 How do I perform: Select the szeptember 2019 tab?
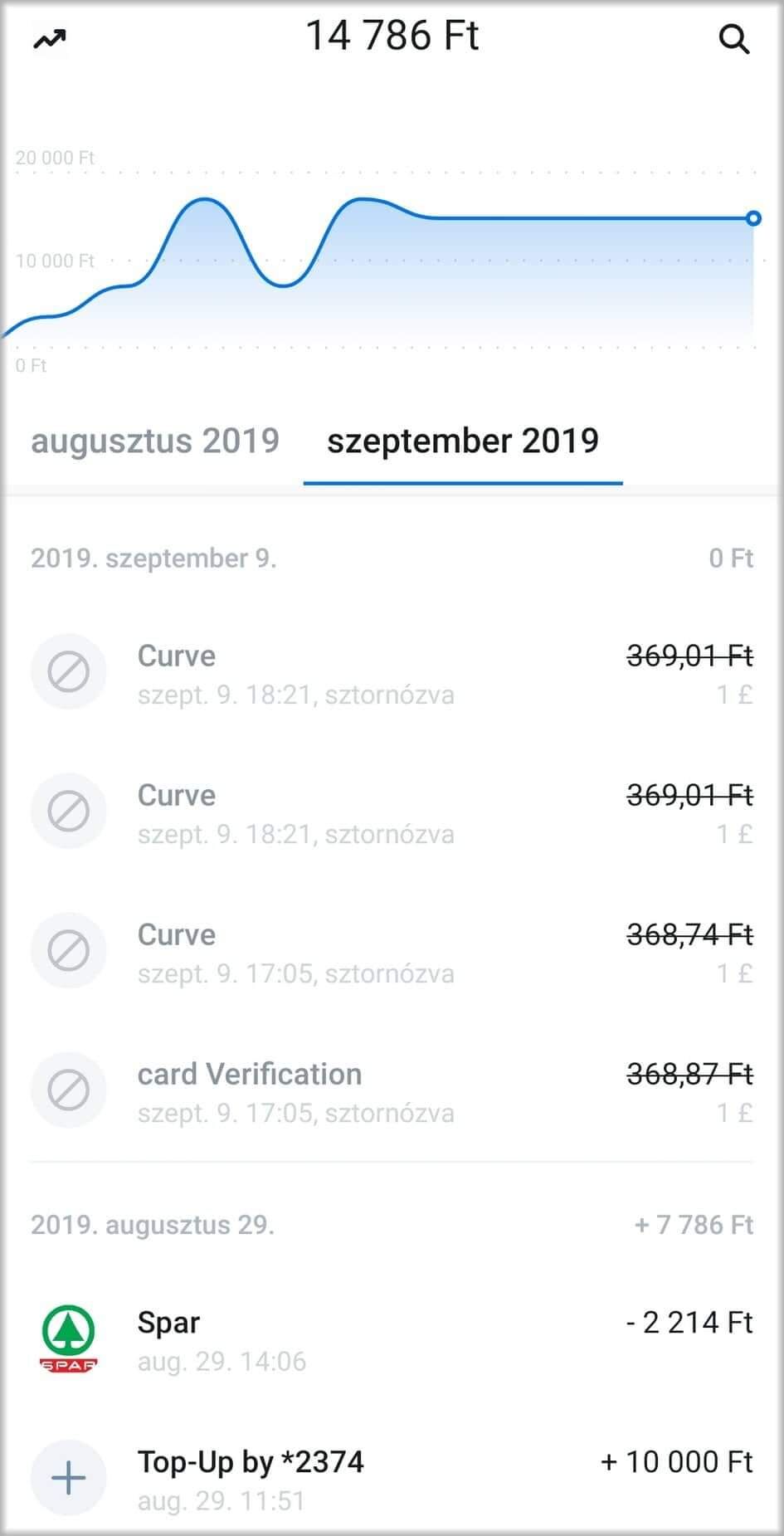pos(463,441)
